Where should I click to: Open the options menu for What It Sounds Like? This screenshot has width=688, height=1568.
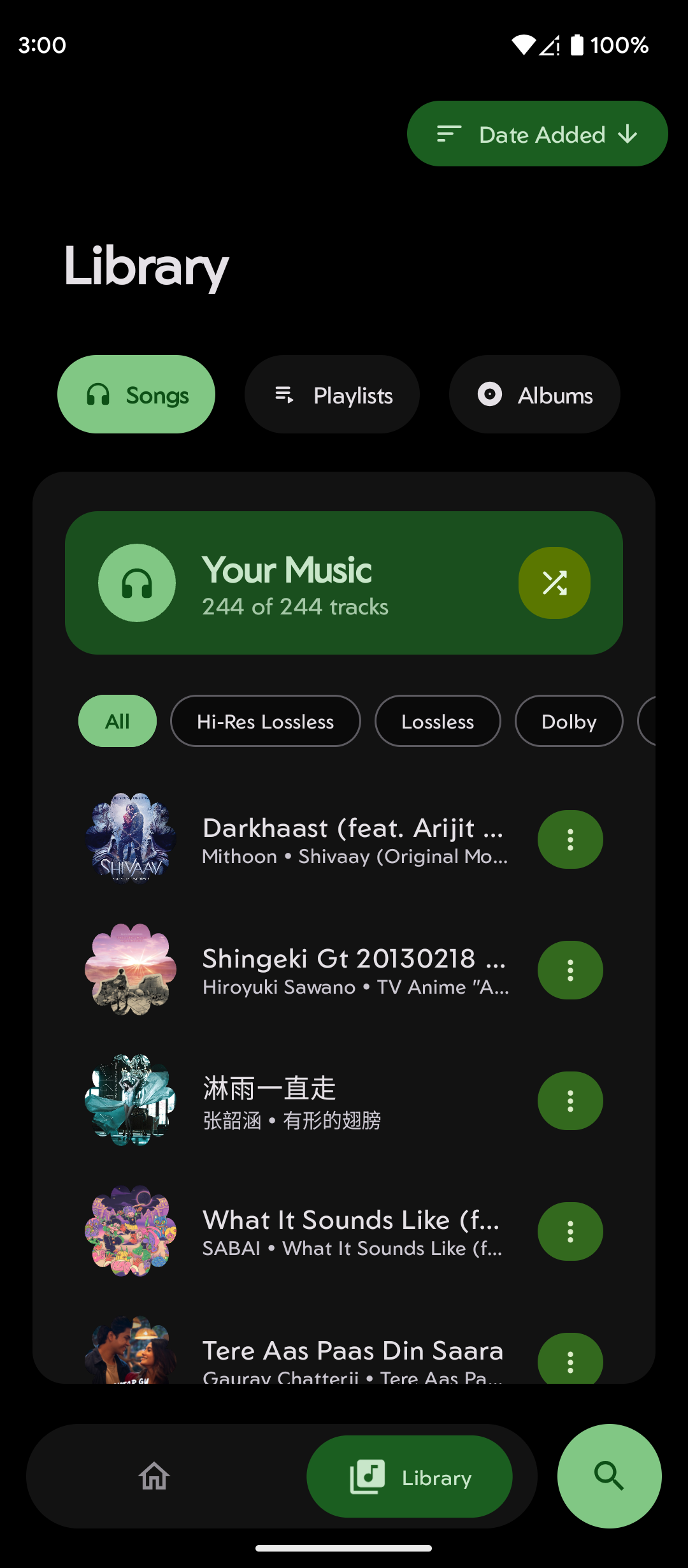pyautogui.click(x=570, y=1231)
